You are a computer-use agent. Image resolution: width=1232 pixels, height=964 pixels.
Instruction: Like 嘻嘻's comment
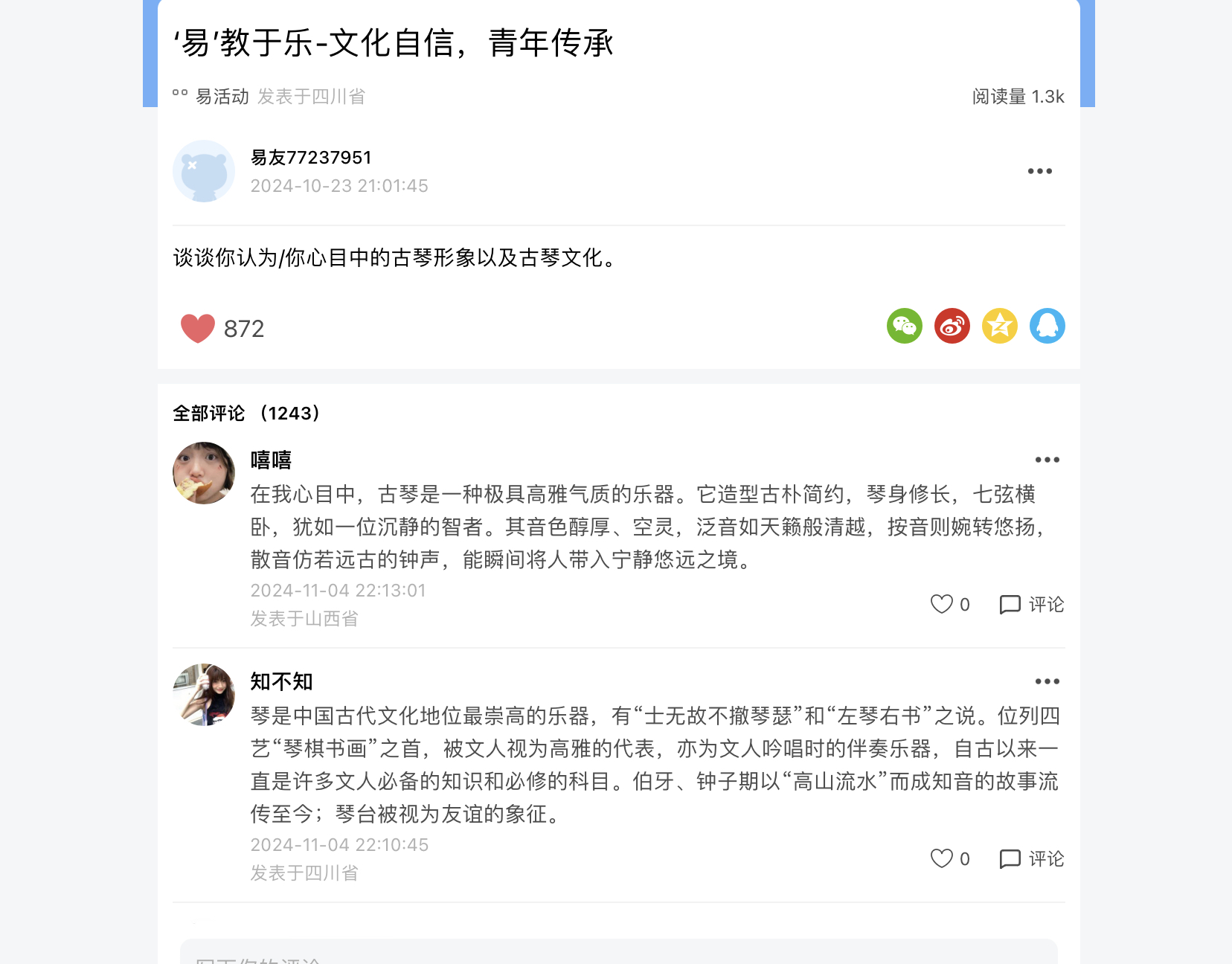(942, 604)
